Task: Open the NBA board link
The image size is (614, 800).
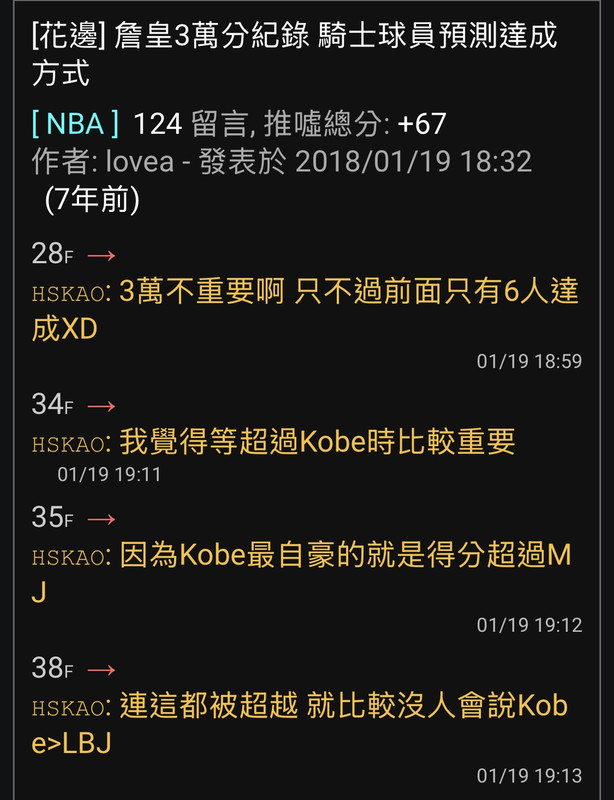Action: 75,124
